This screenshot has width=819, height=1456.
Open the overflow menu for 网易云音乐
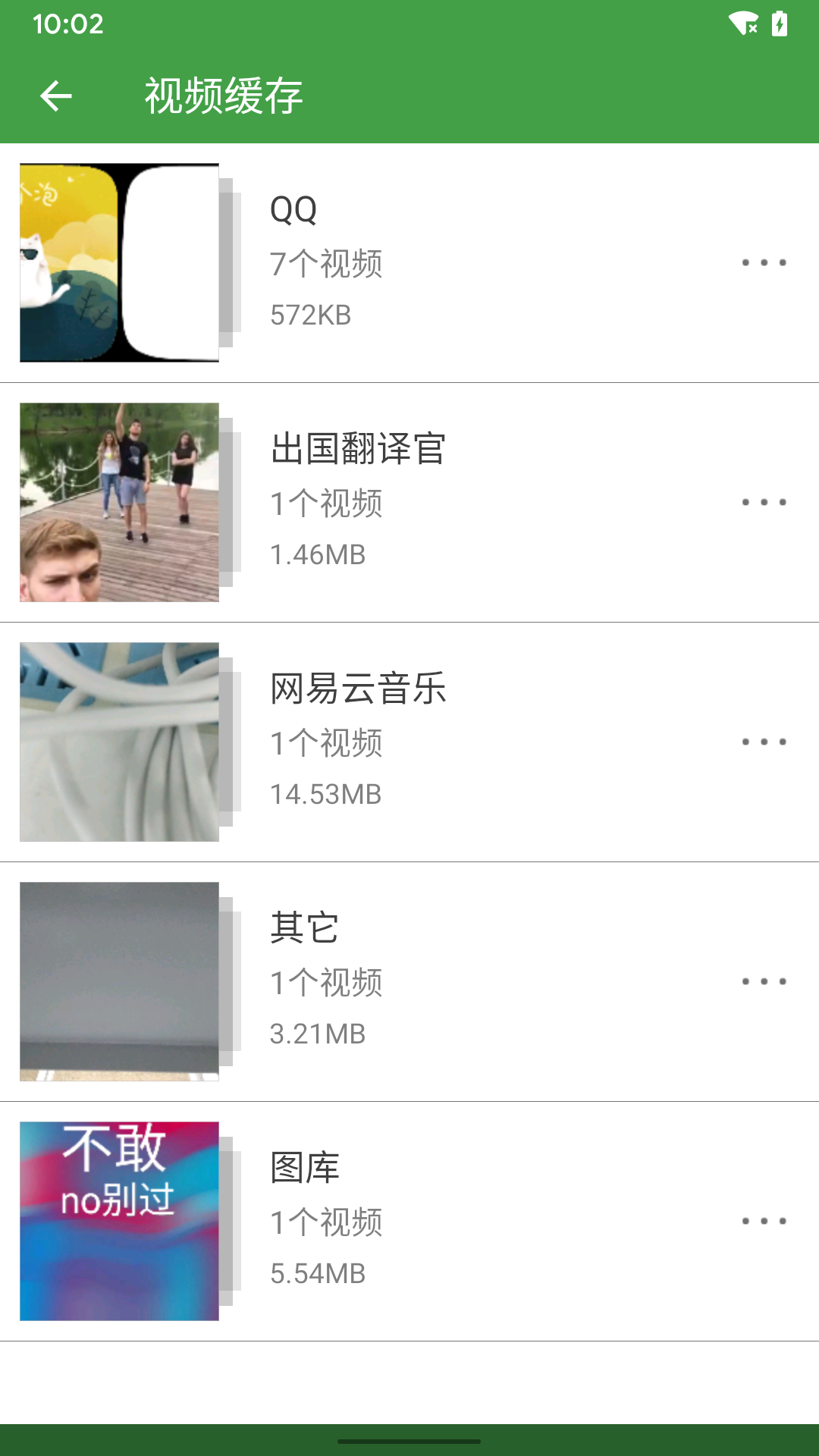(x=762, y=742)
